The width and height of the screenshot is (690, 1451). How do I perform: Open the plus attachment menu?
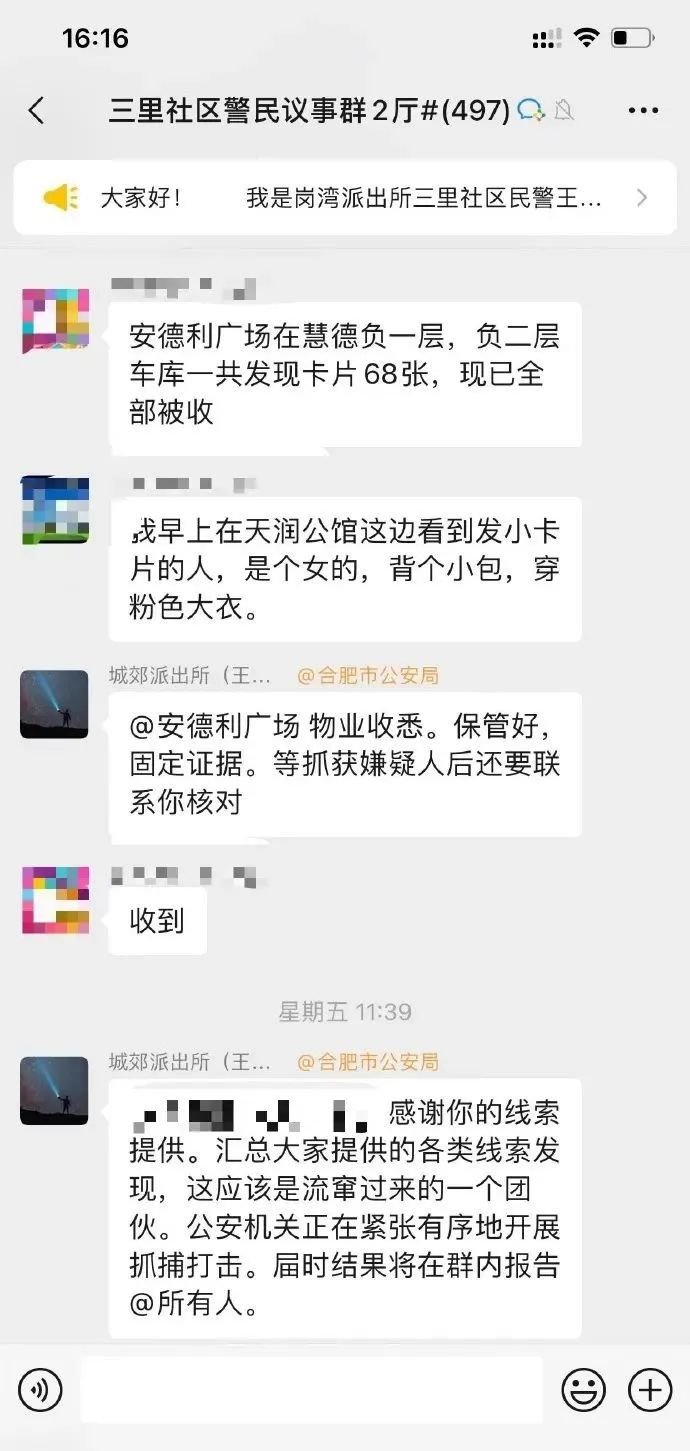(x=649, y=1389)
